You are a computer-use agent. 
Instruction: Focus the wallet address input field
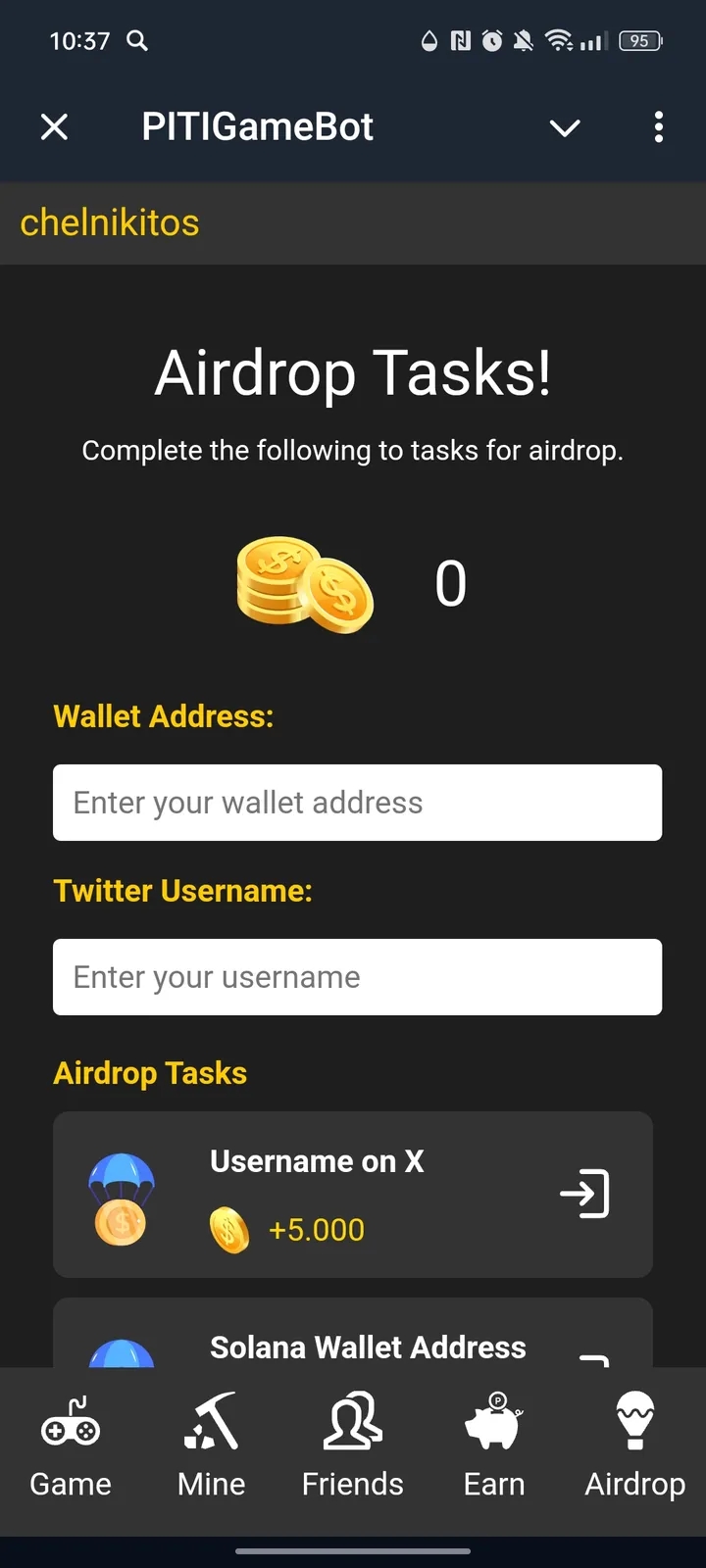point(357,803)
